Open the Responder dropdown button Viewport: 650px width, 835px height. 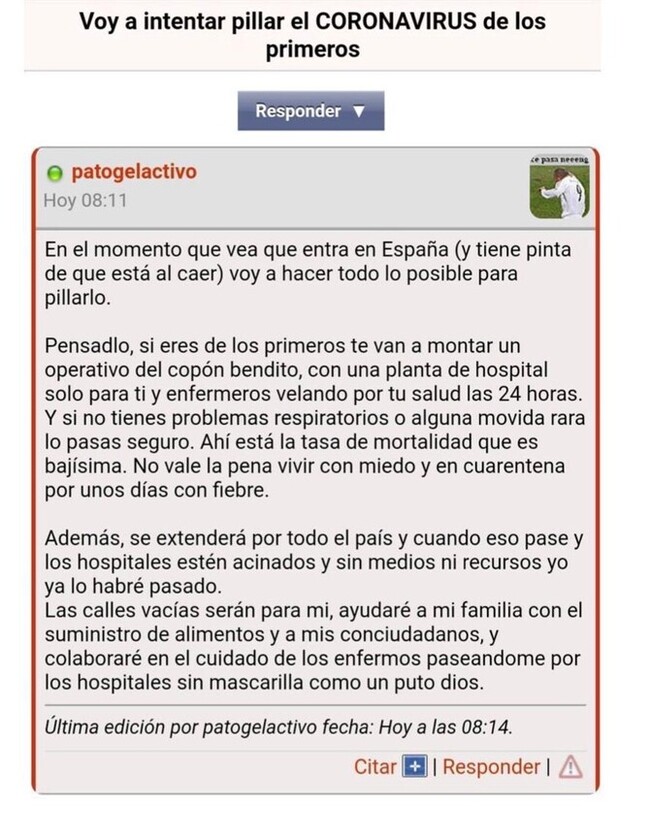310,111
